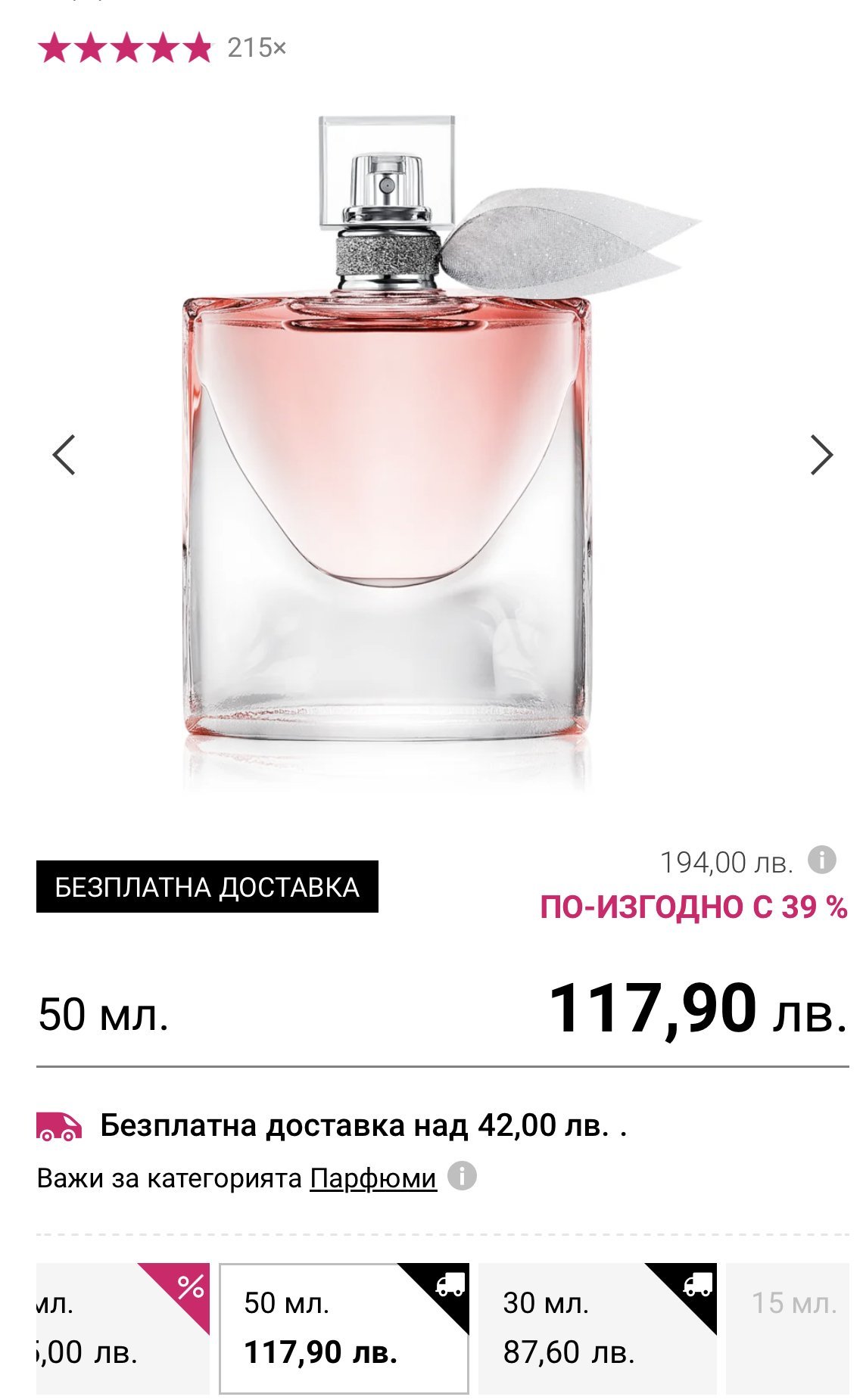
Task: Open the 215 customer reviews rating
Action: [162, 48]
